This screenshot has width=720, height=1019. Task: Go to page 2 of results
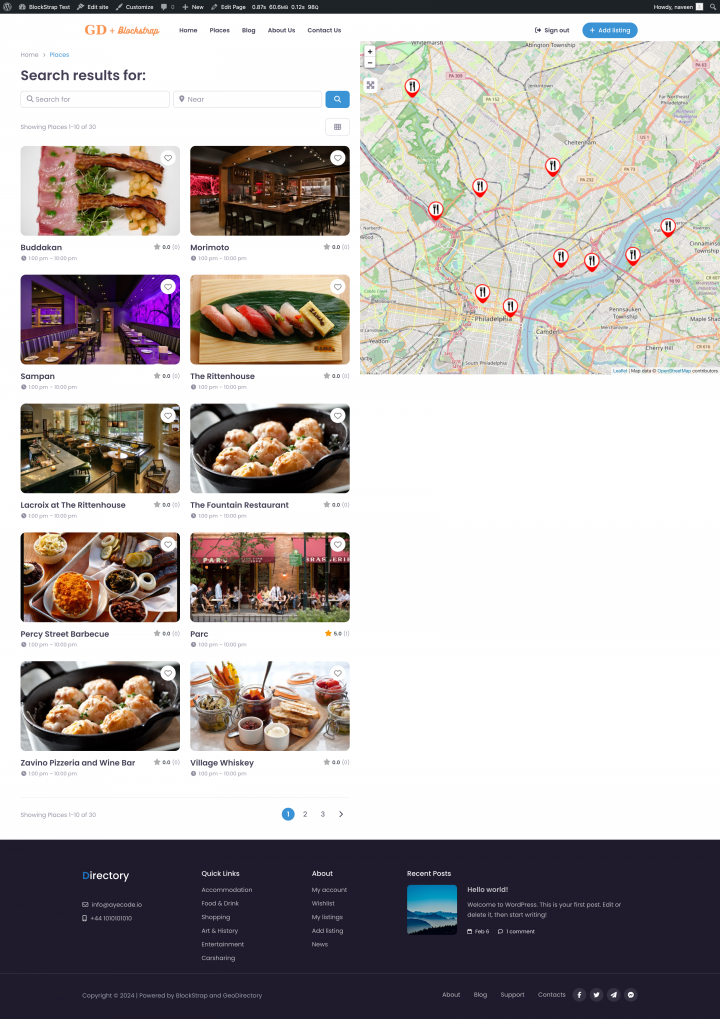(305, 814)
